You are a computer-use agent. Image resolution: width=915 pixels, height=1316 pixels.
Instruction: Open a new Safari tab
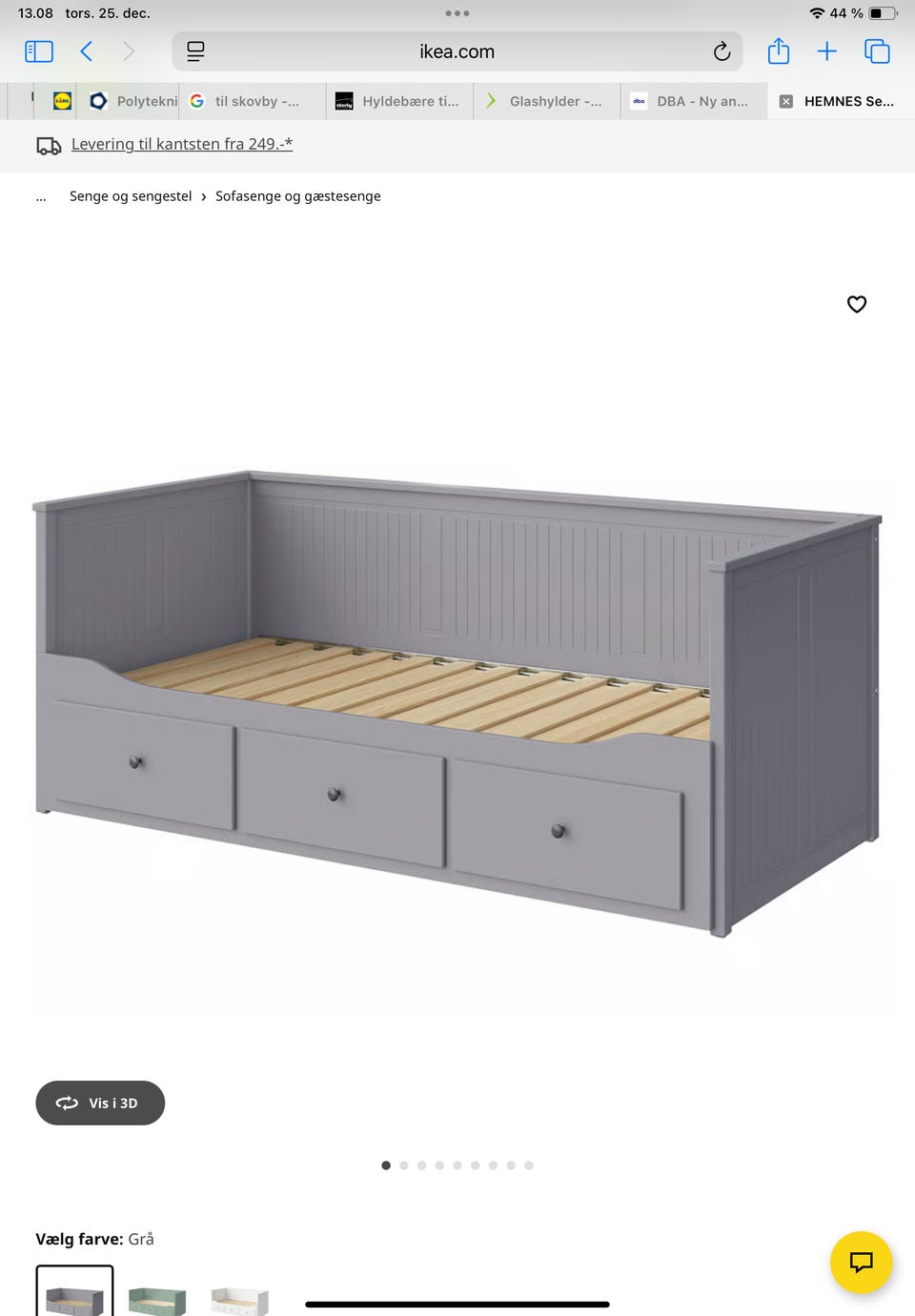click(x=826, y=51)
